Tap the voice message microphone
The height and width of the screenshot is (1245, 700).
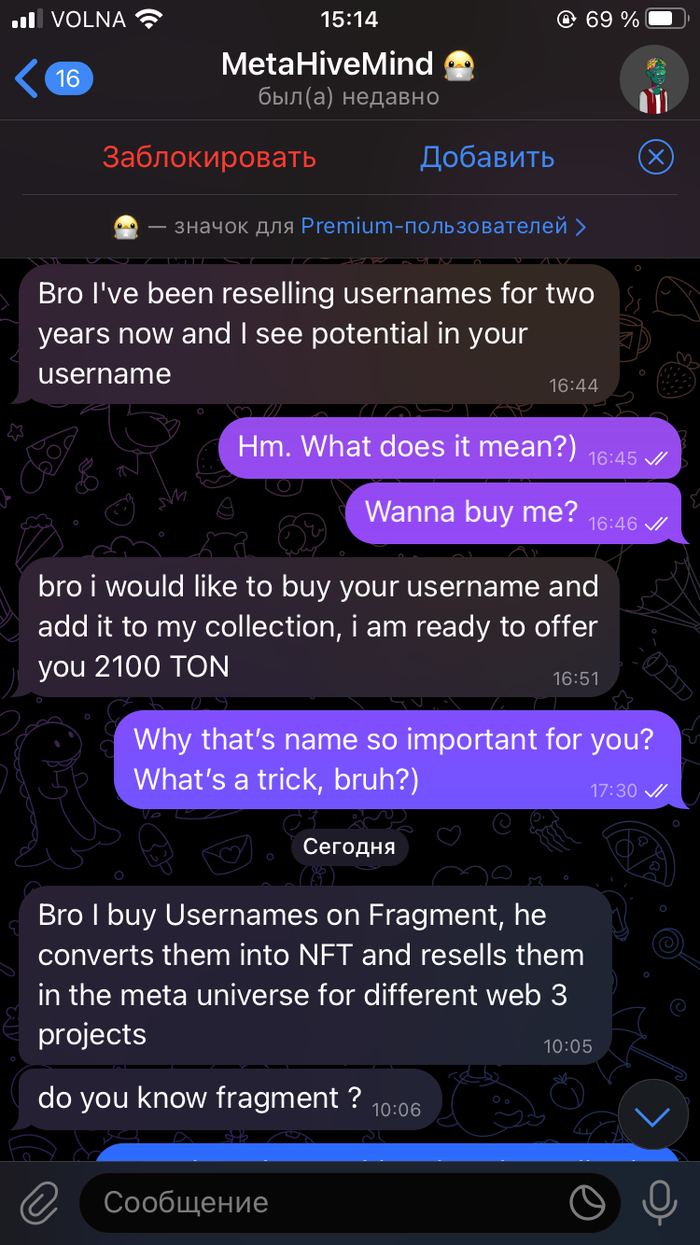point(658,1201)
